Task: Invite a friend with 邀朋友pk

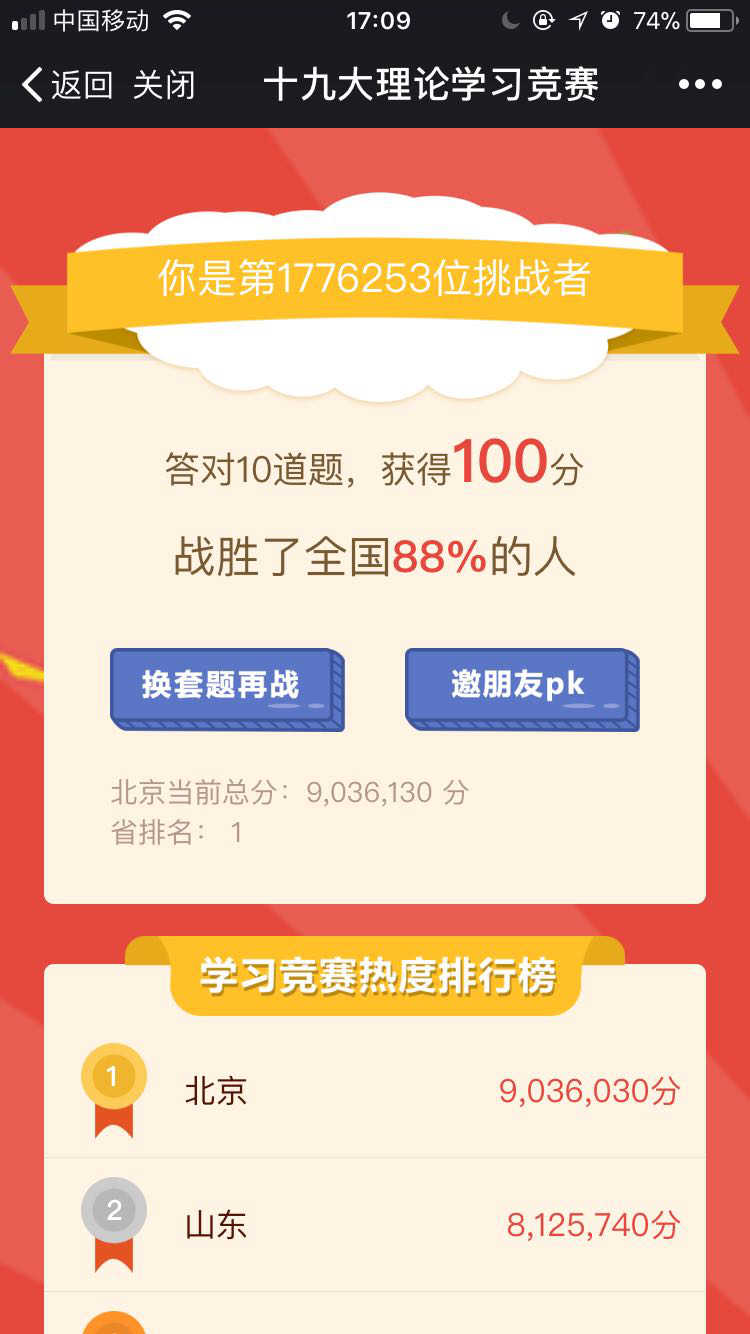Action: pos(519,687)
